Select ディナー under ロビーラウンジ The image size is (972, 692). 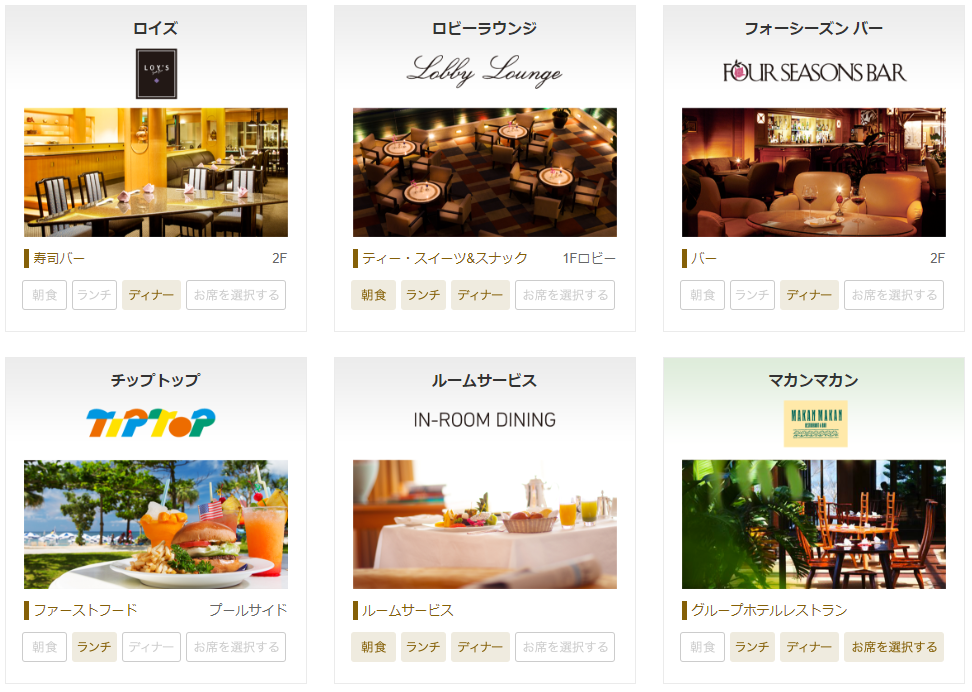(480, 295)
